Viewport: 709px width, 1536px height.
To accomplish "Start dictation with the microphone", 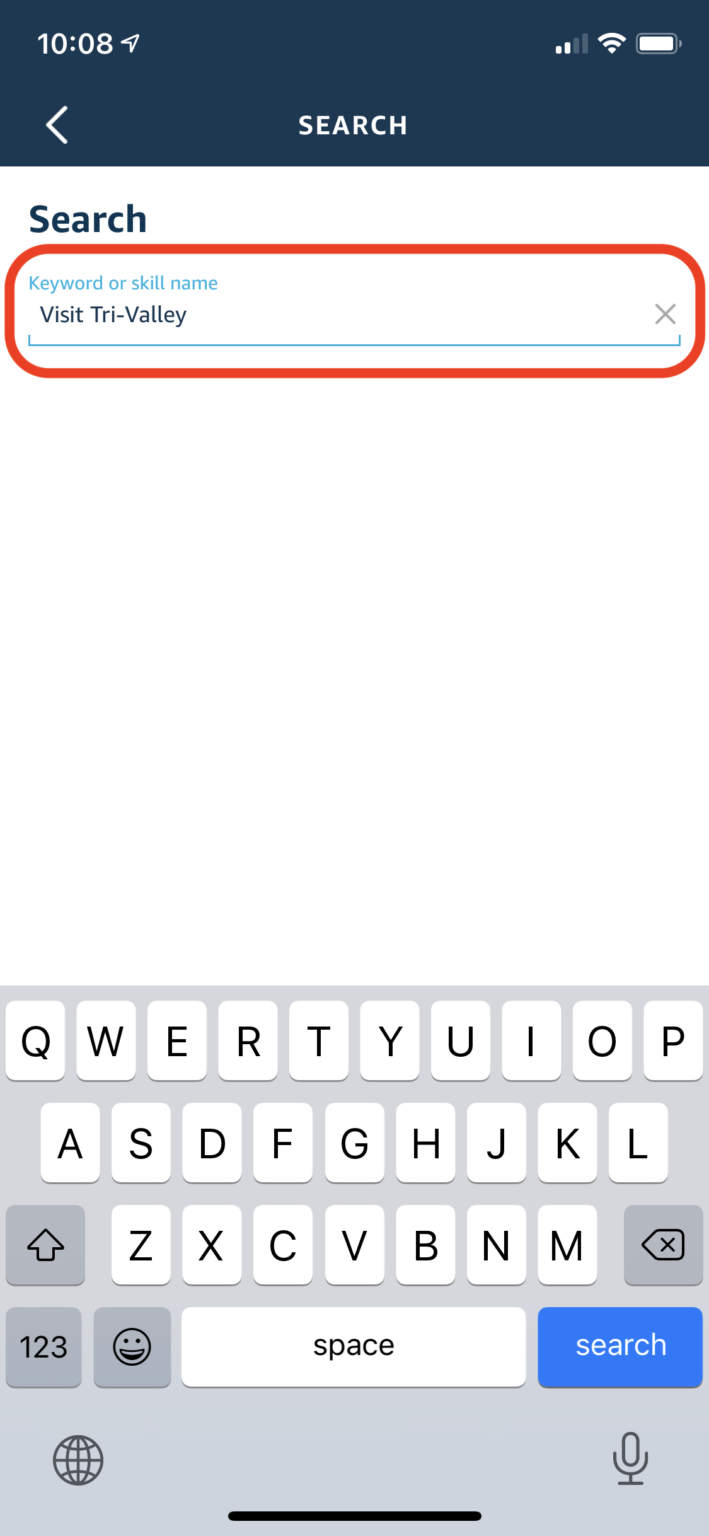I will point(629,1459).
